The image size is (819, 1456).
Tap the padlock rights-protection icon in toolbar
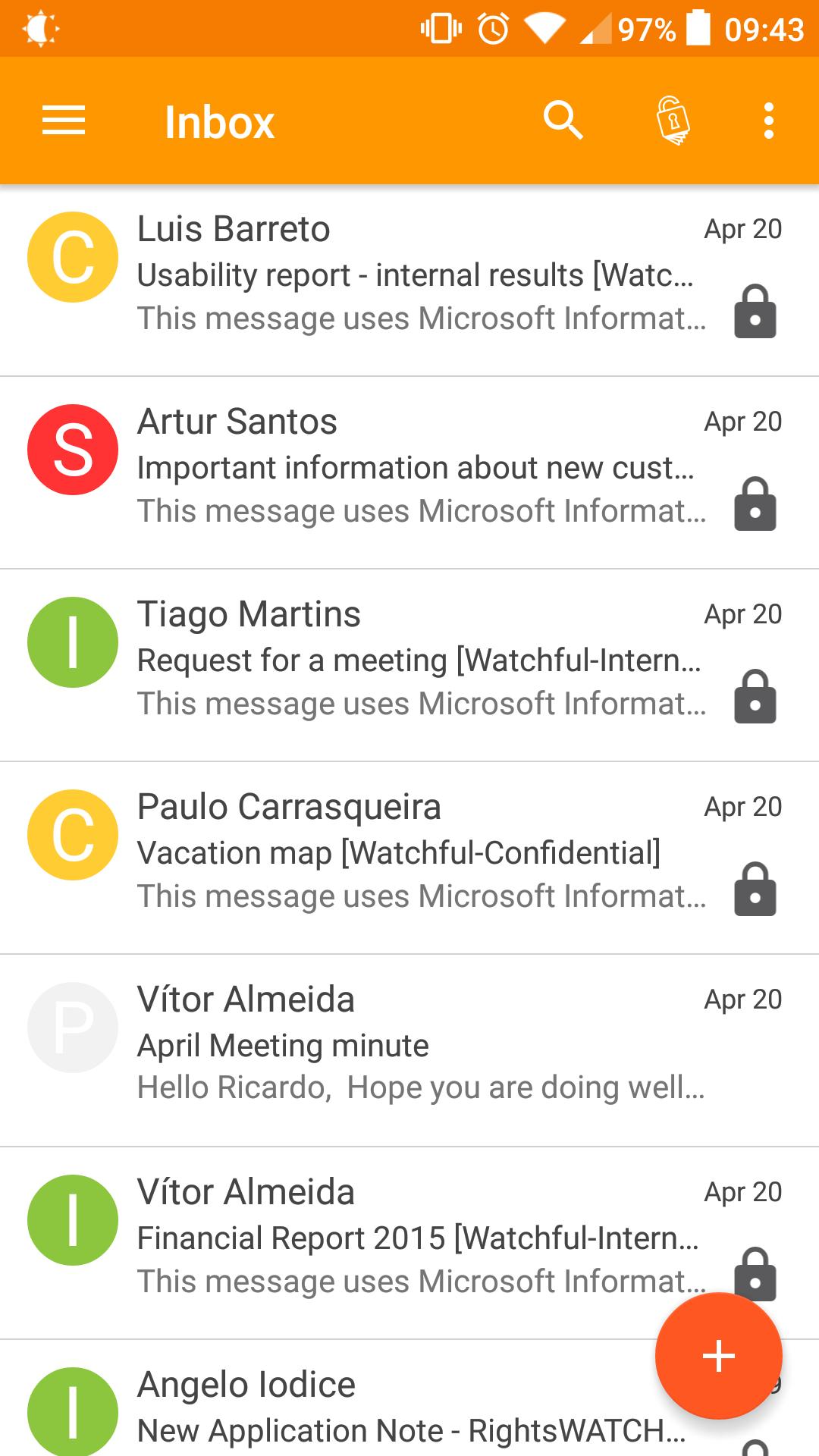(x=673, y=121)
